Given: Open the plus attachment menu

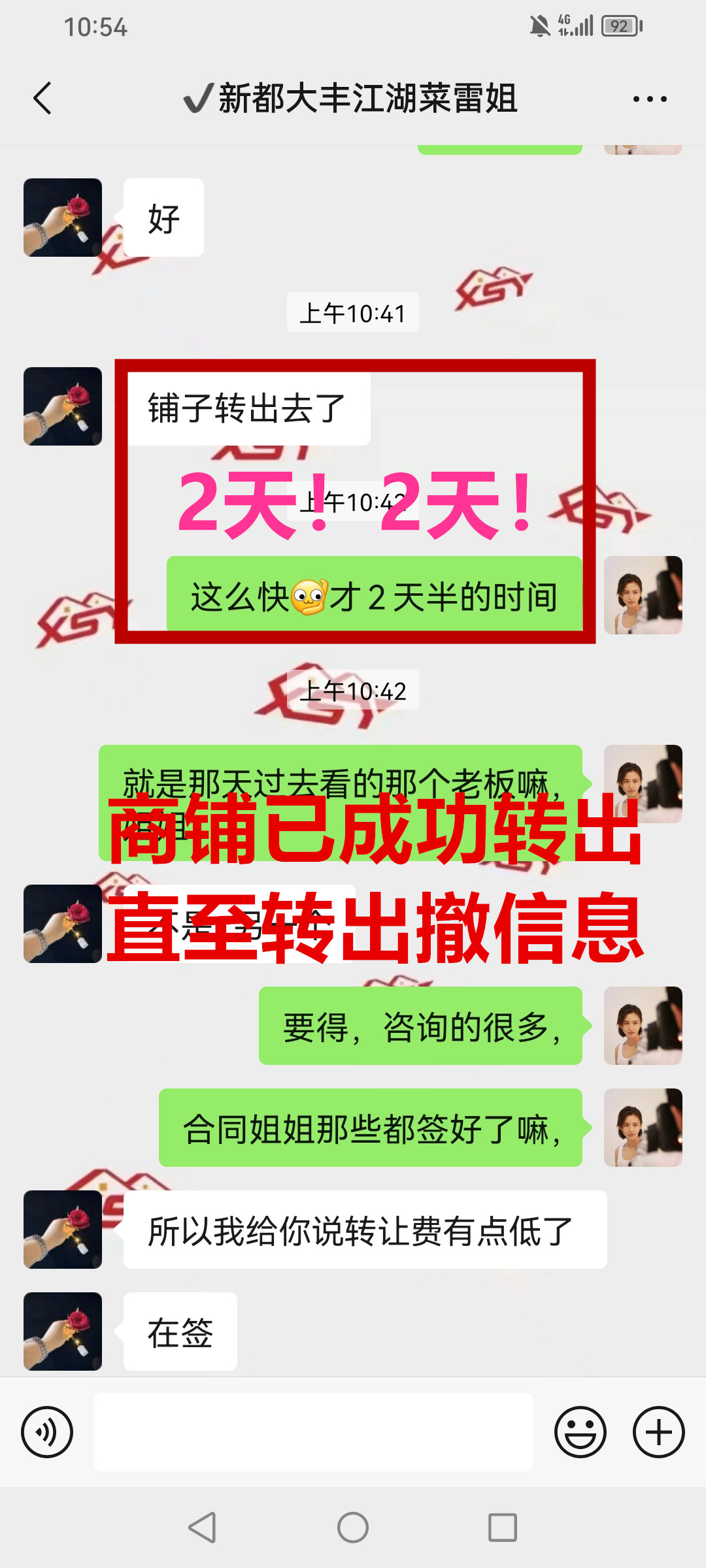Looking at the screenshot, I should pyautogui.click(x=658, y=1432).
